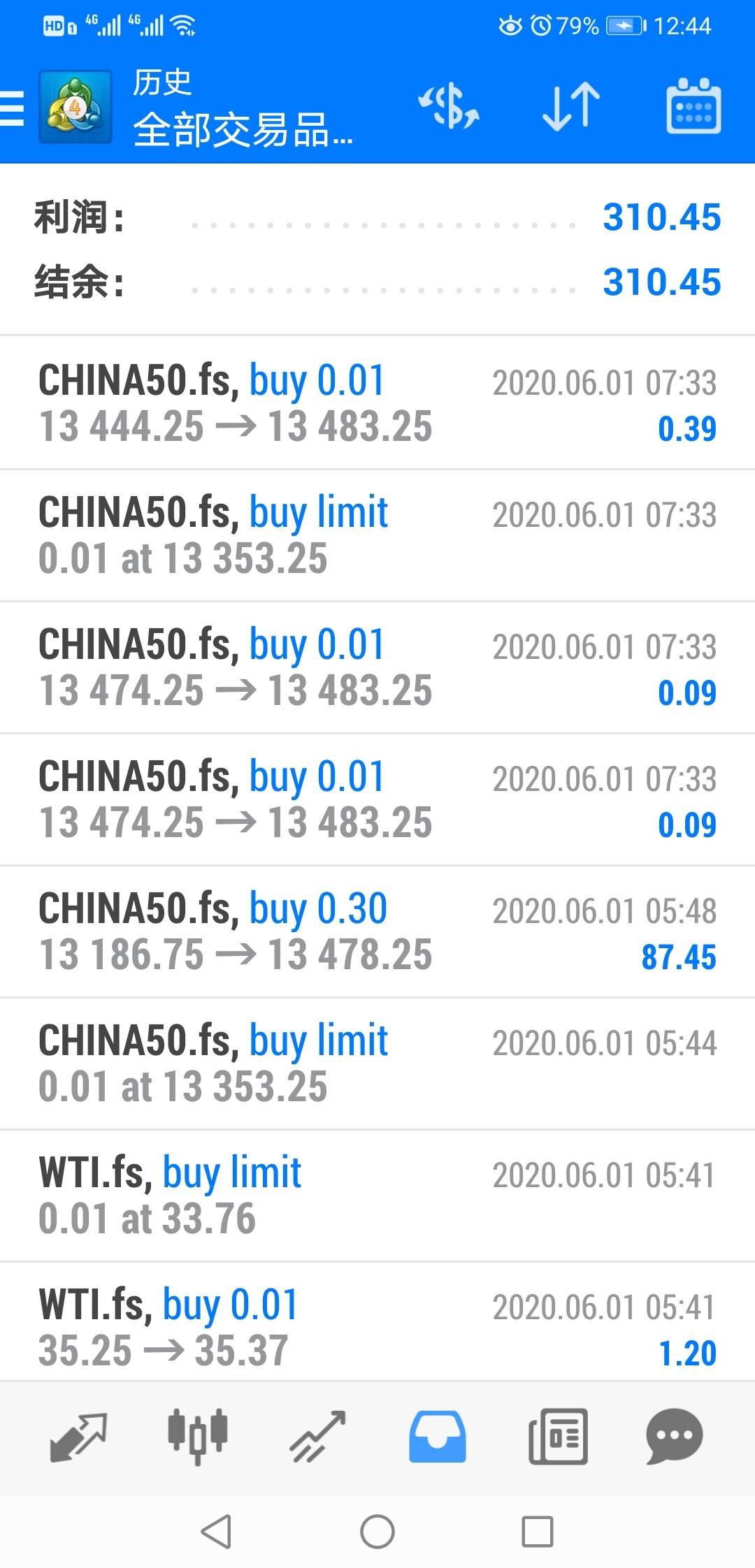Open the sort order arrows
This screenshot has height=1568, width=755.
(x=571, y=107)
